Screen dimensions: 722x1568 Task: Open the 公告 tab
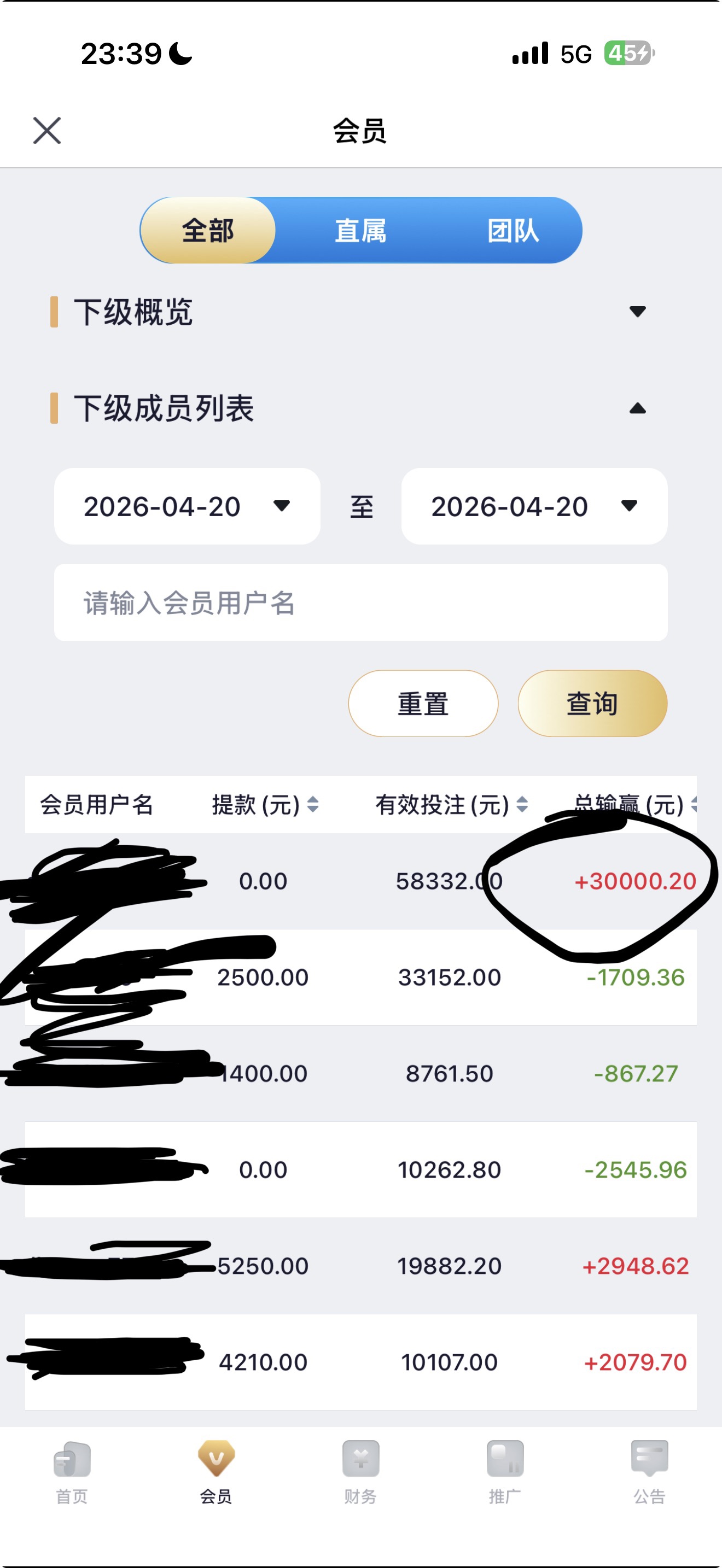pyautogui.click(x=650, y=1472)
